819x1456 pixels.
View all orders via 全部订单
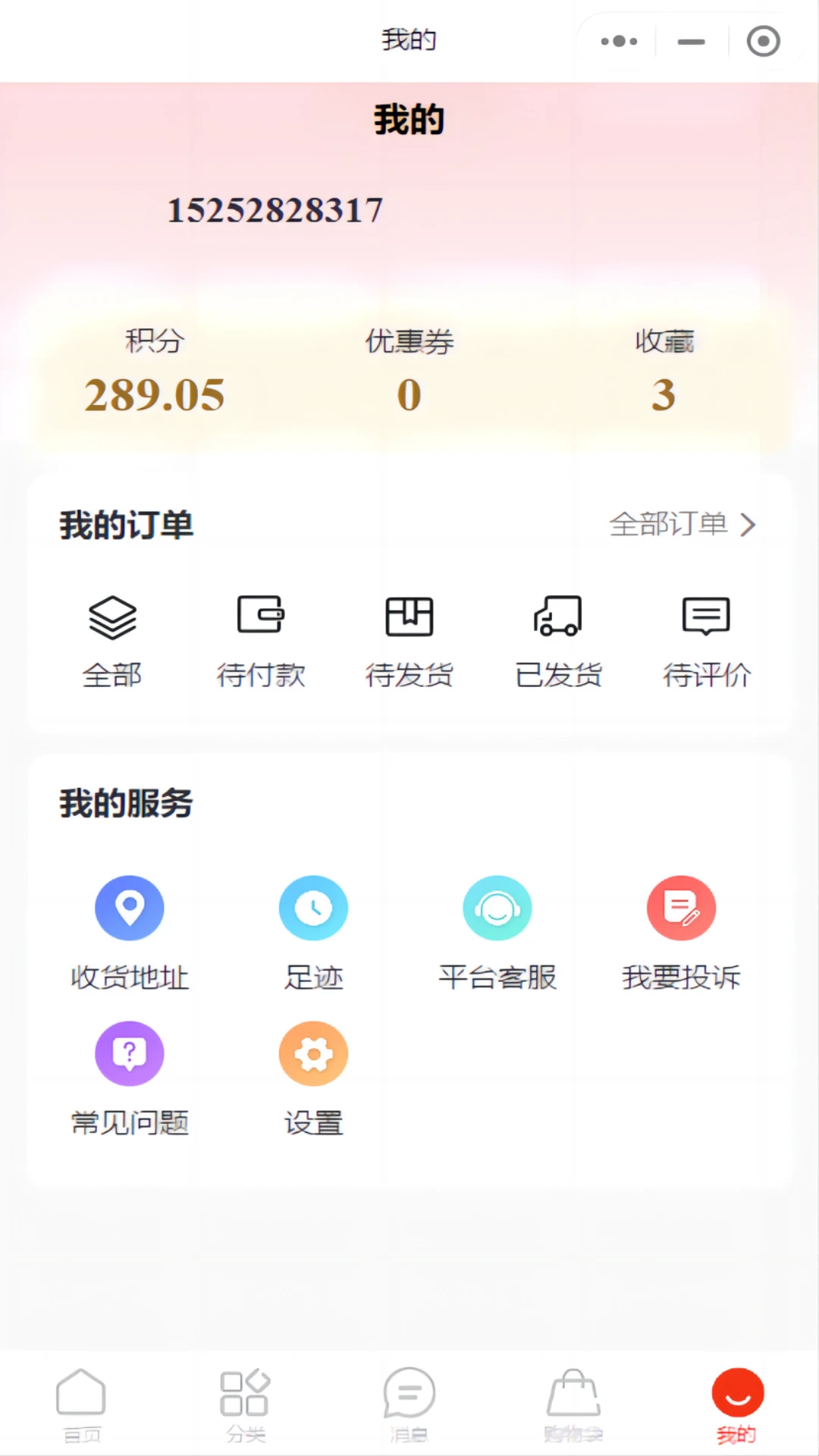pyautogui.click(x=682, y=525)
